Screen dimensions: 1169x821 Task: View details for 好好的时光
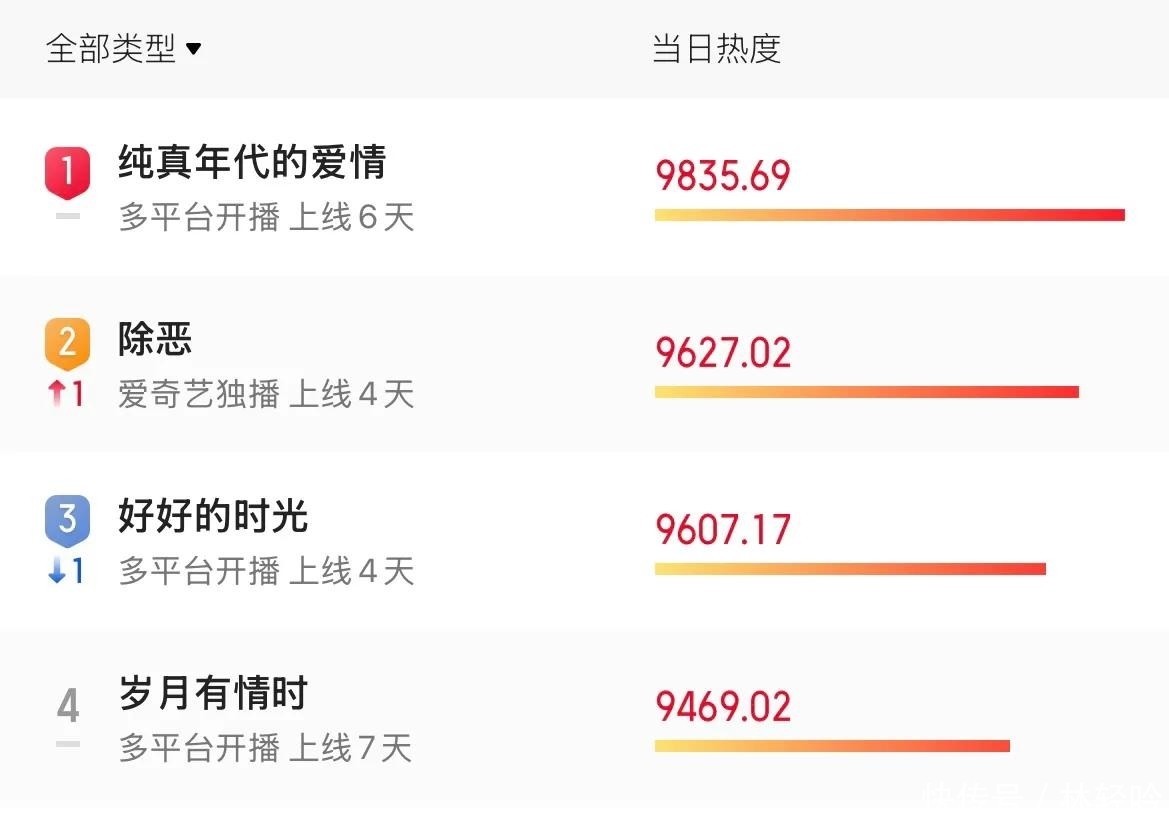click(584, 541)
